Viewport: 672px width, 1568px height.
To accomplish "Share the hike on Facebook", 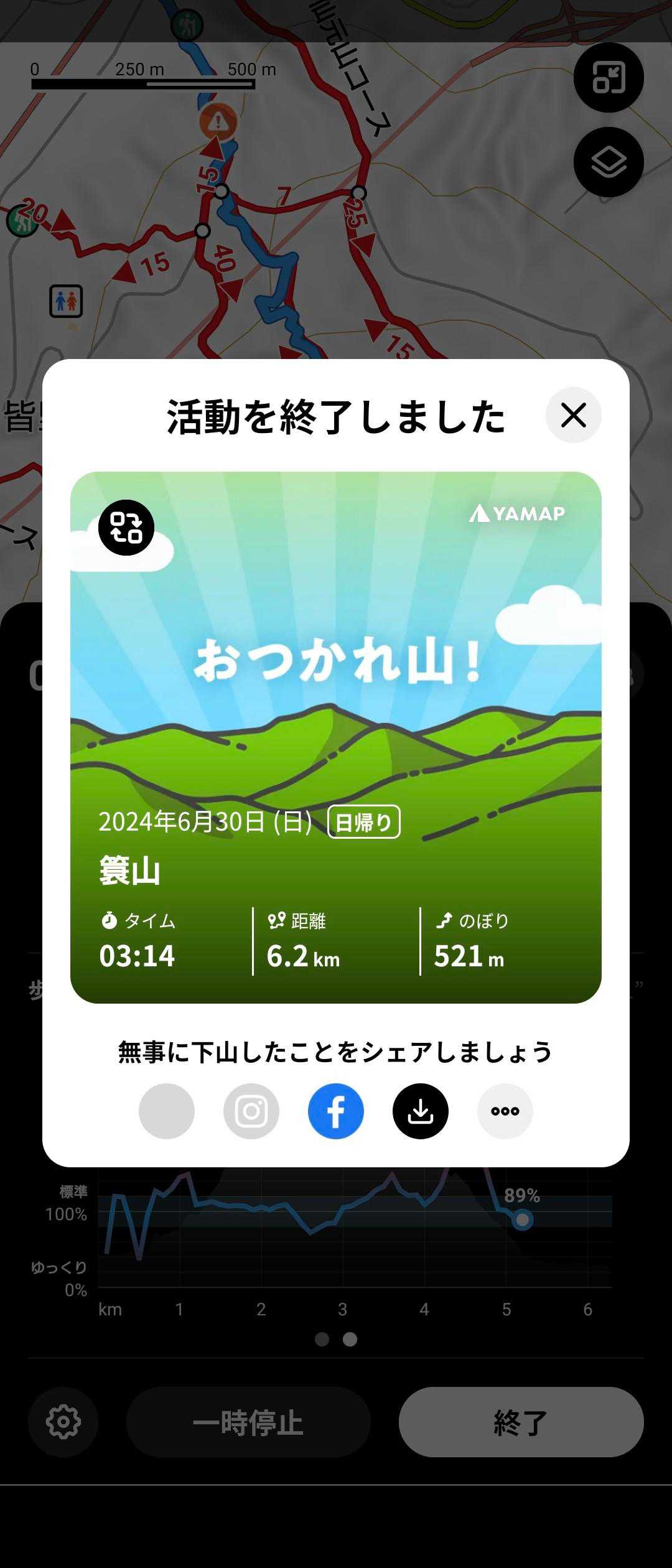I will click(x=336, y=1111).
